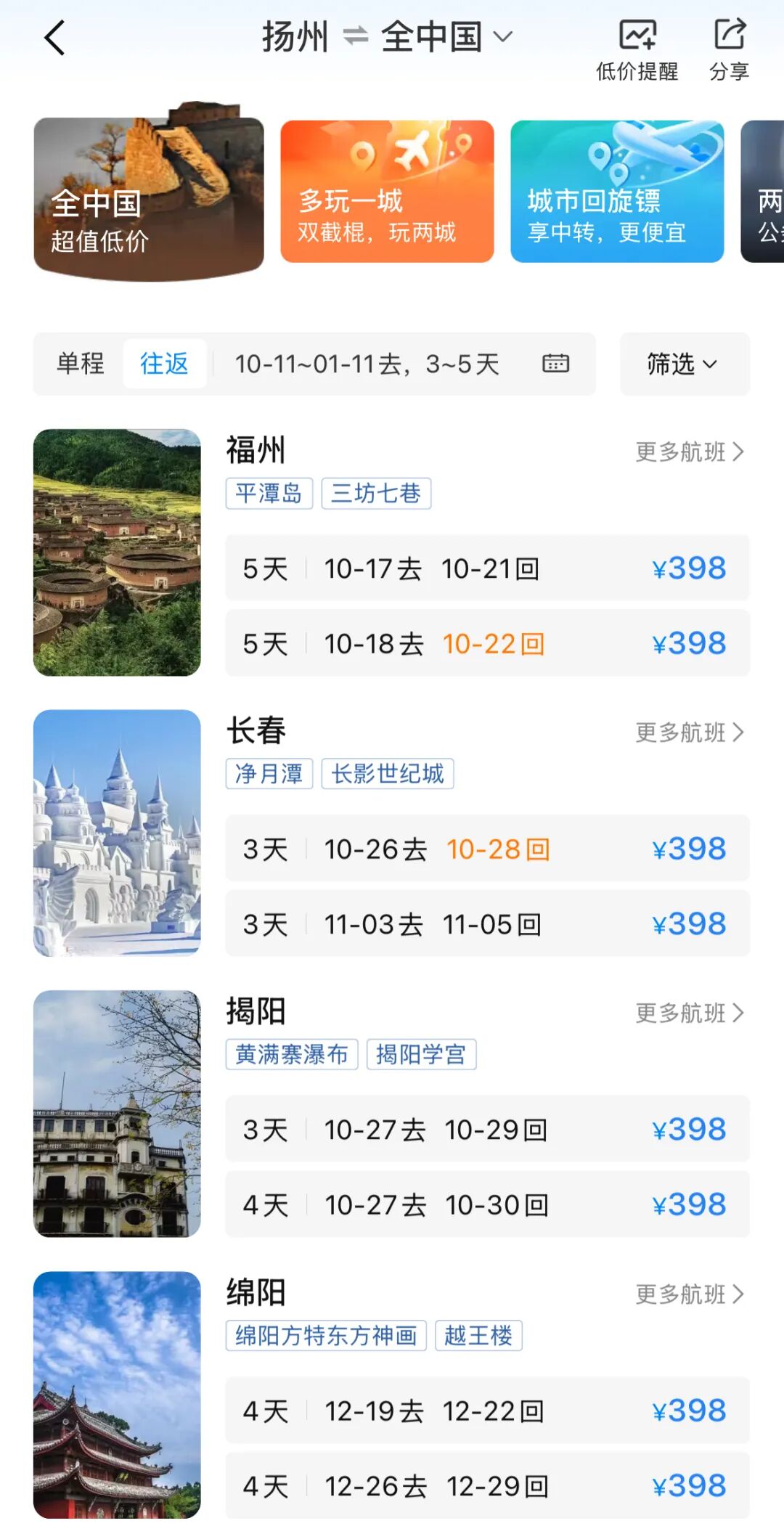View 更多航班 for 福州

pos(690,452)
